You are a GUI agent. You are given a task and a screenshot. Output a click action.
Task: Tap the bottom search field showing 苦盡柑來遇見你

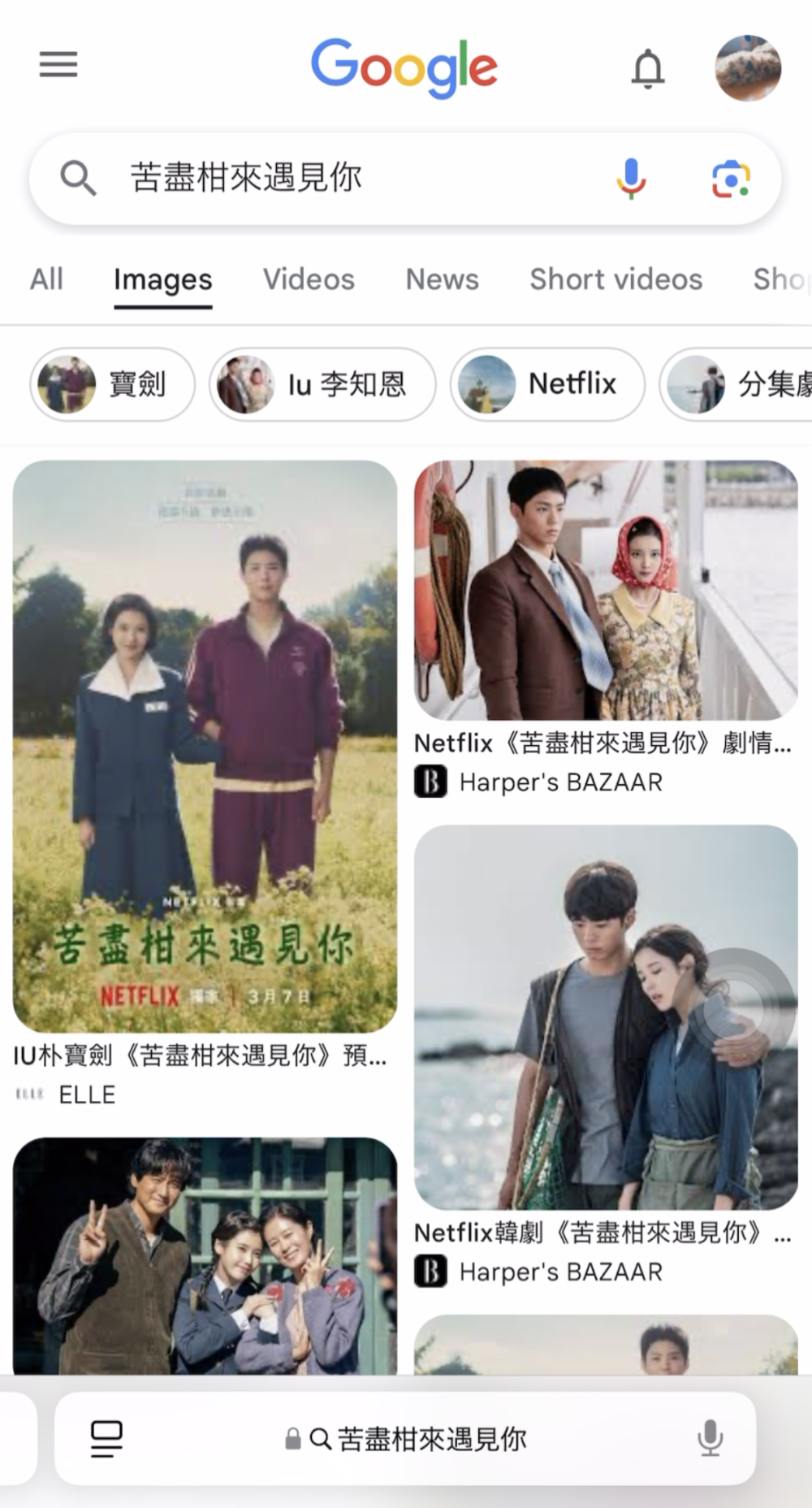point(431,1438)
